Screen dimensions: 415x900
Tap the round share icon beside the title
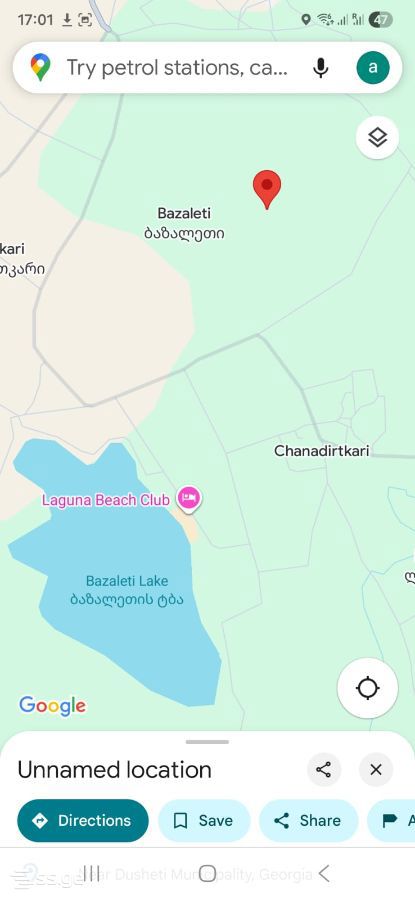point(324,770)
